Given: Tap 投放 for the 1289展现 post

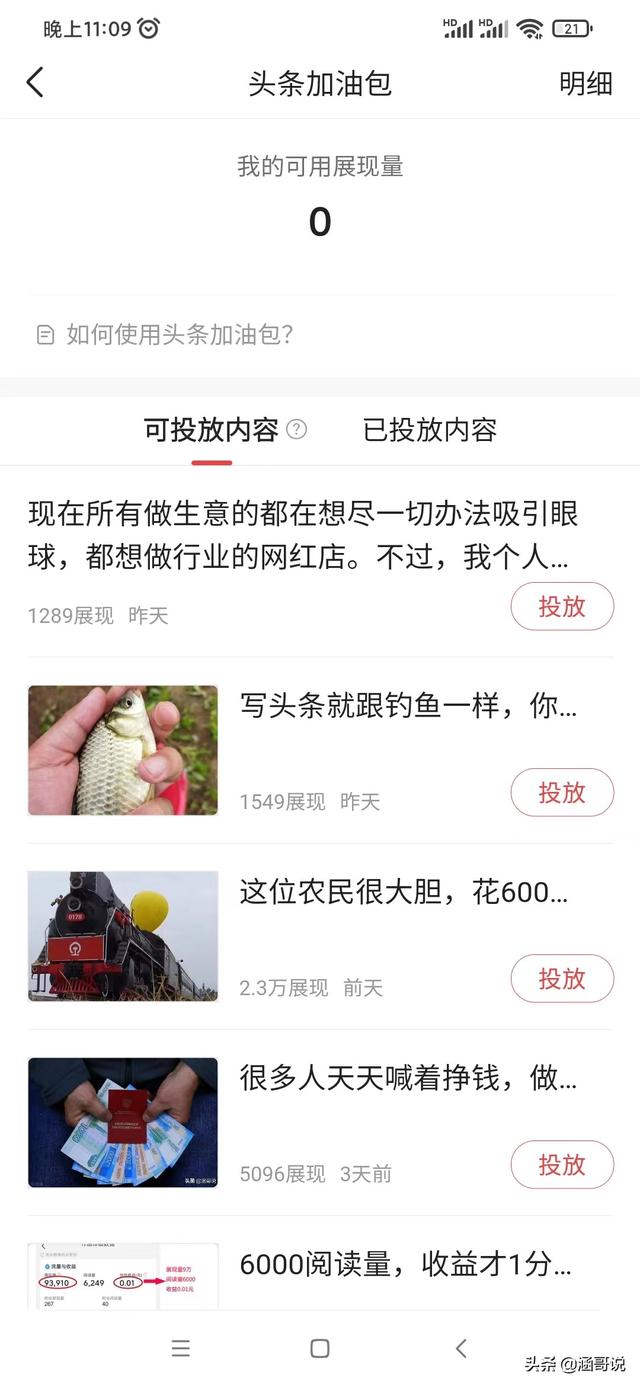Looking at the screenshot, I should tap(562, 606).
